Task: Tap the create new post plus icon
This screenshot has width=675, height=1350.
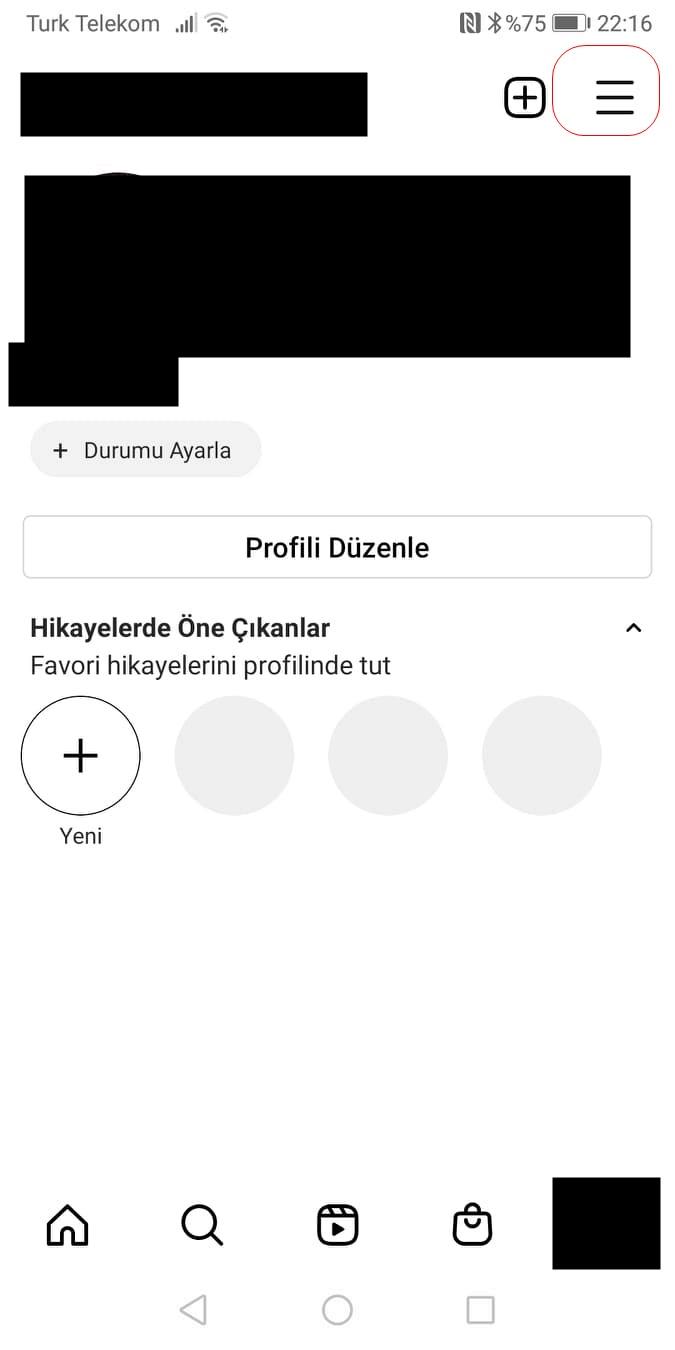Action: point(524,97)
